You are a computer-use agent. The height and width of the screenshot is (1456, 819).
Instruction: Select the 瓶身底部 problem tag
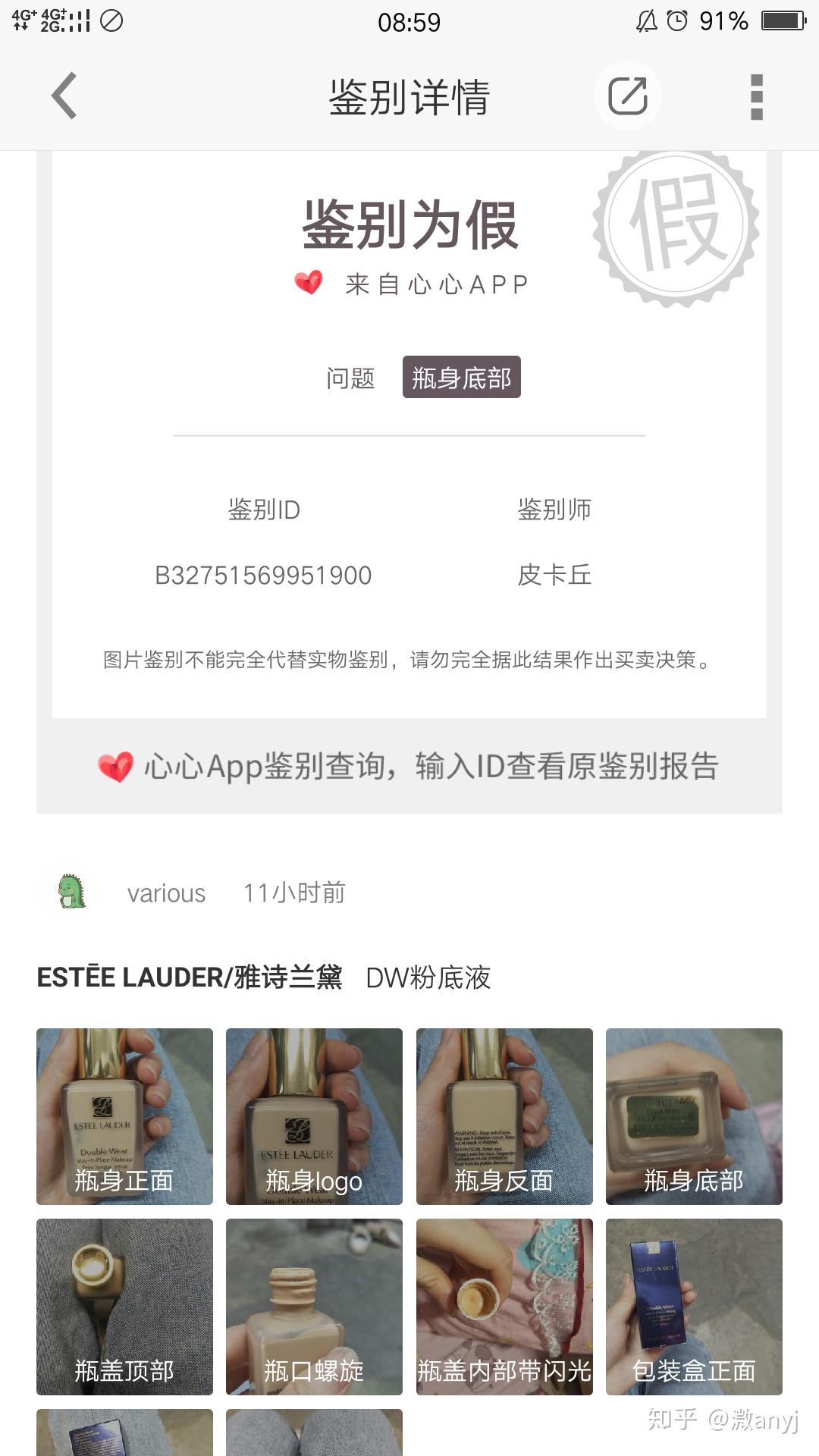(462, 377)
